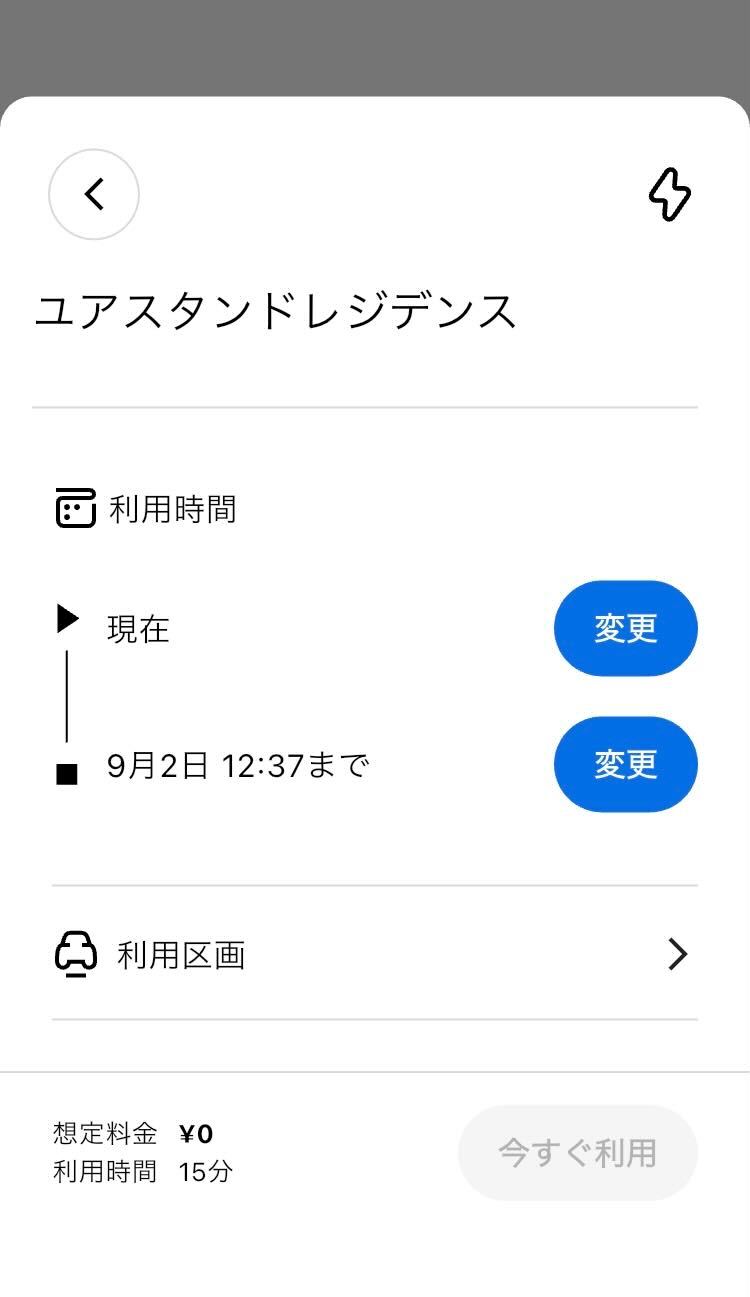Tap the ¥0 estimated fee value
The image size is (750, 1297).
196,1133
